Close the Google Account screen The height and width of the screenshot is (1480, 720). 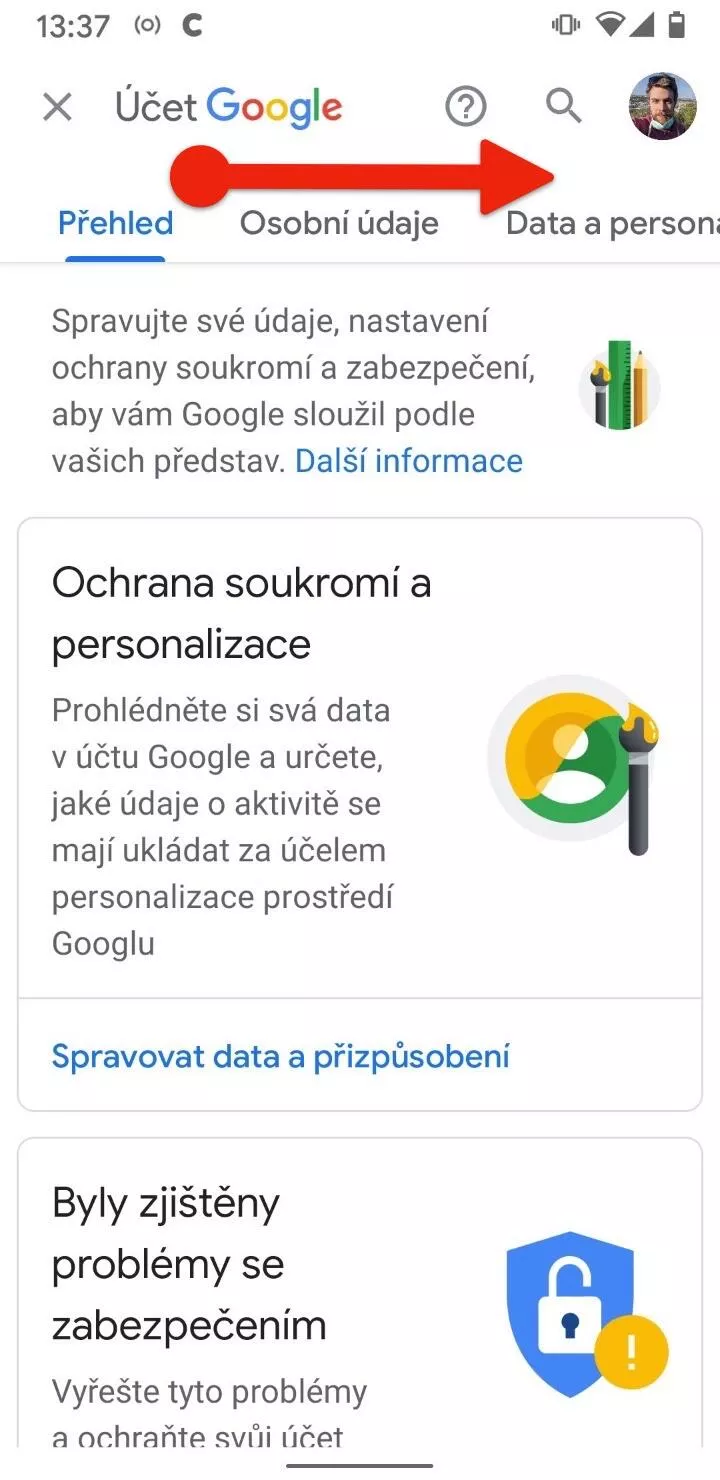click(58, 106)
